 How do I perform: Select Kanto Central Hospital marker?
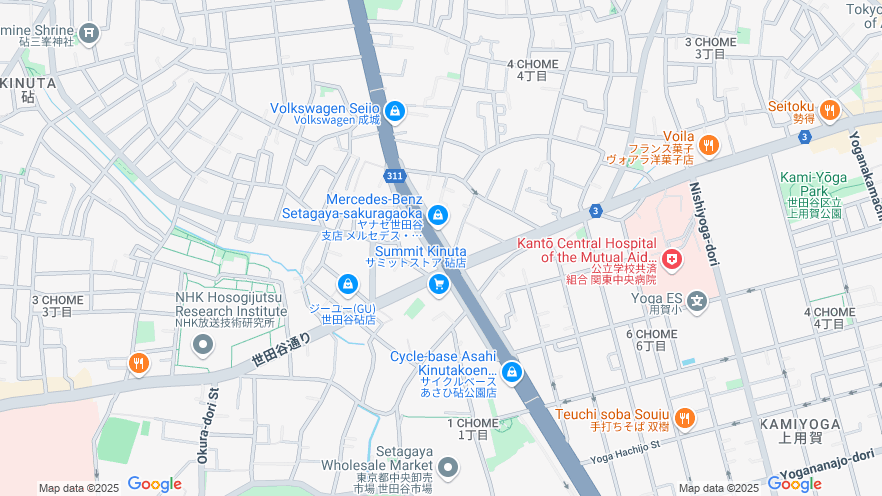pos(671,260)
